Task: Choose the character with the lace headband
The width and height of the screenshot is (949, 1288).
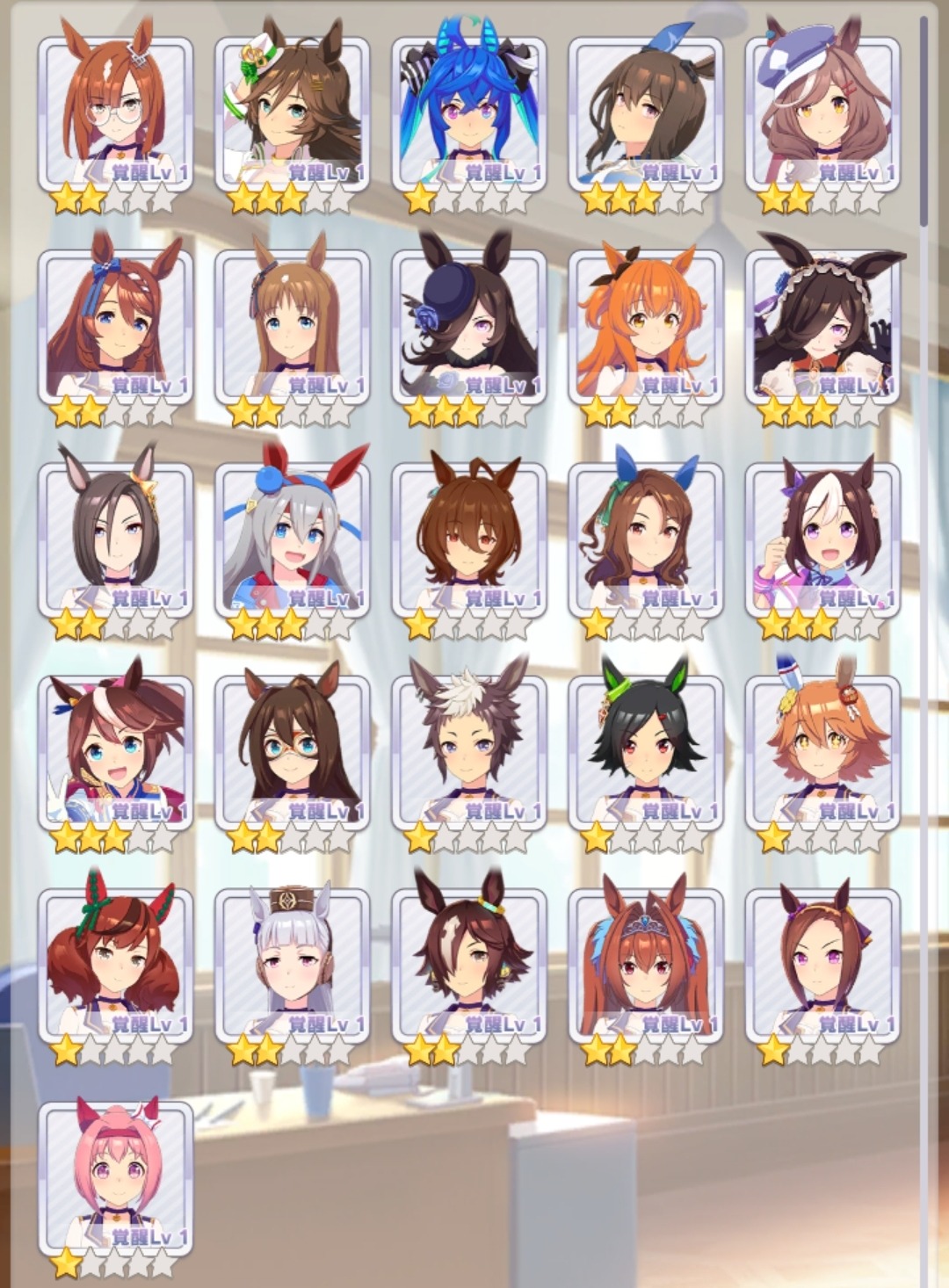Action: coord(822,327)
